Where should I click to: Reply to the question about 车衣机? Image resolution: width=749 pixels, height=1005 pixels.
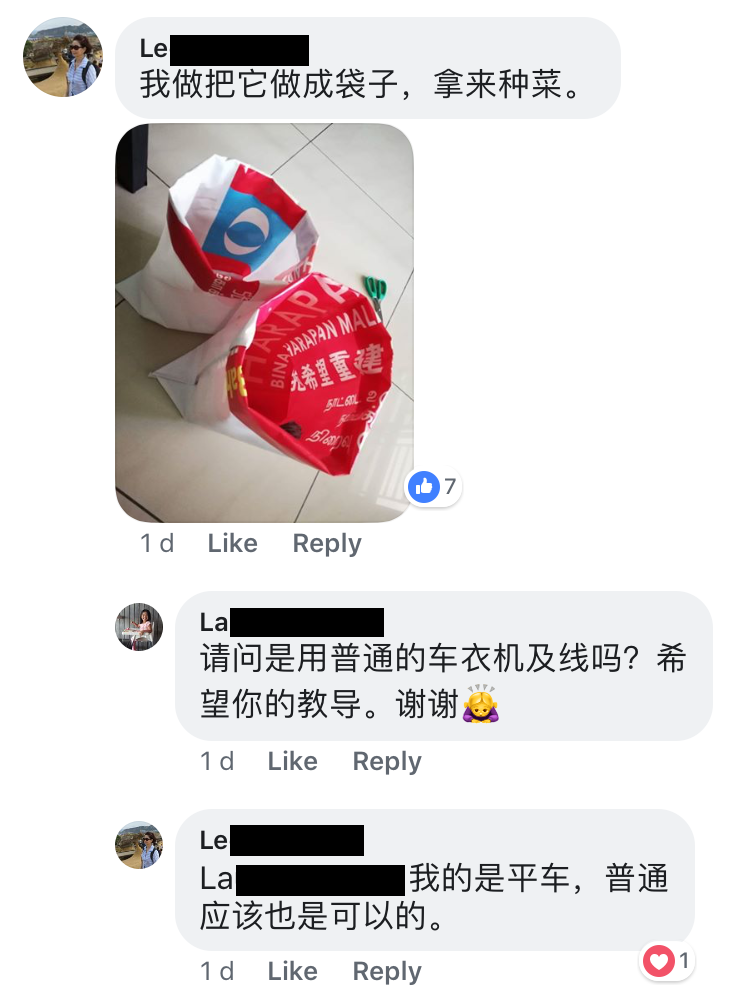click(386, 762)
